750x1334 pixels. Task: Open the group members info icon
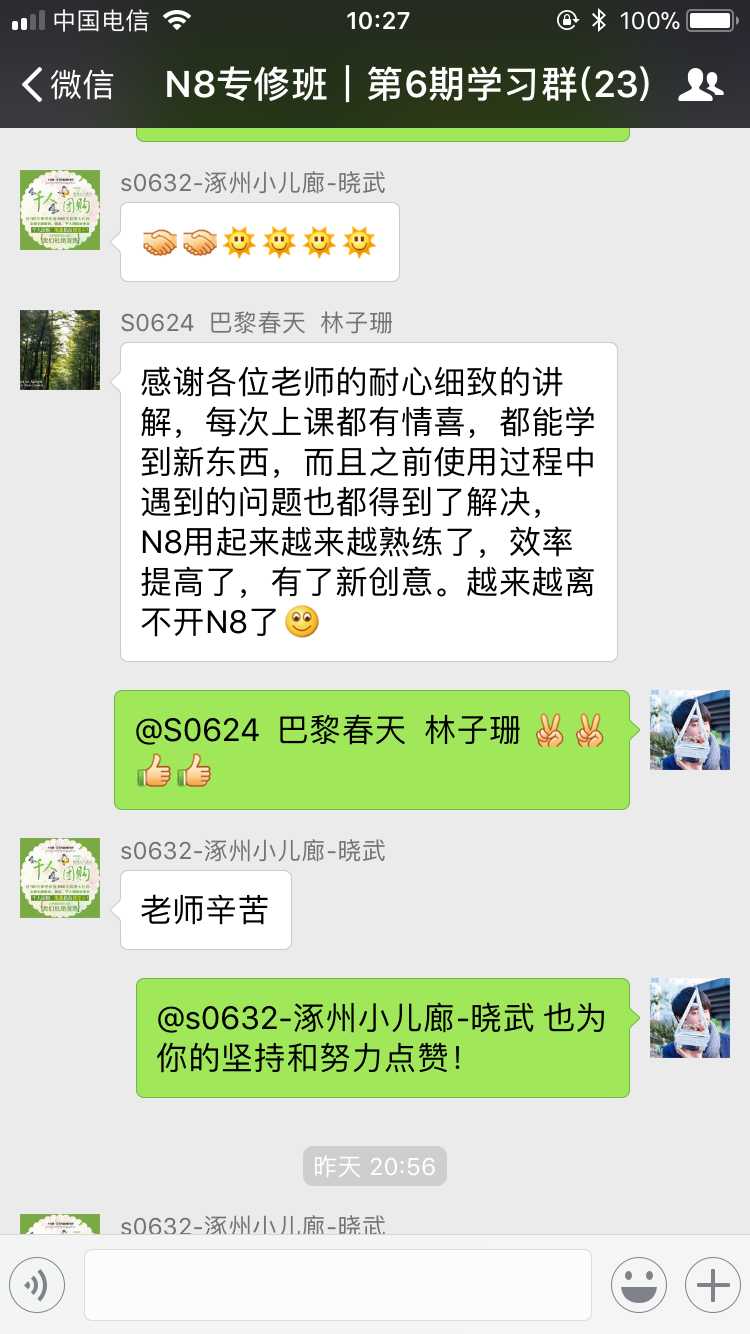tap(700, 85)
